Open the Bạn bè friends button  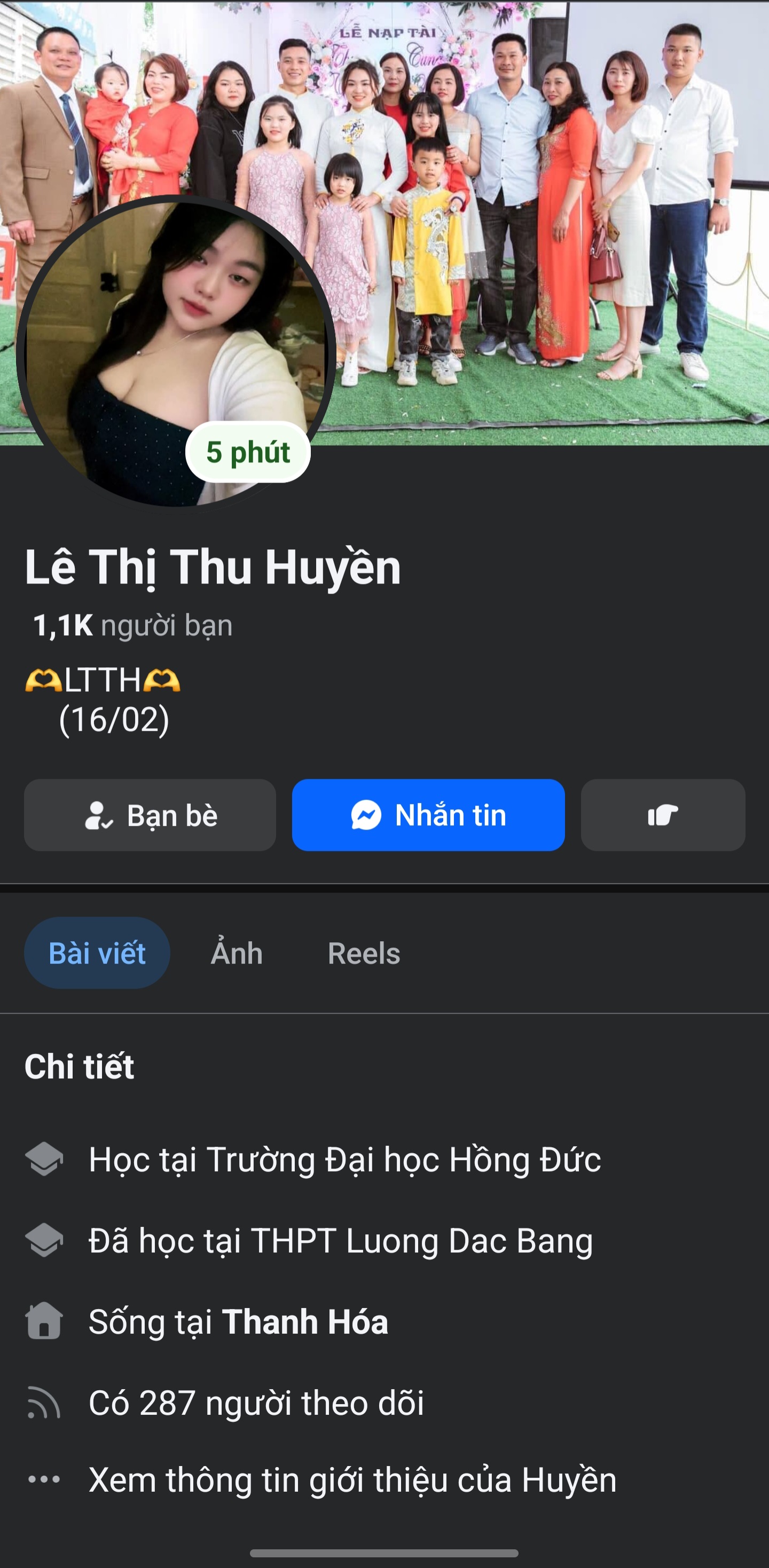pos(150,815)
